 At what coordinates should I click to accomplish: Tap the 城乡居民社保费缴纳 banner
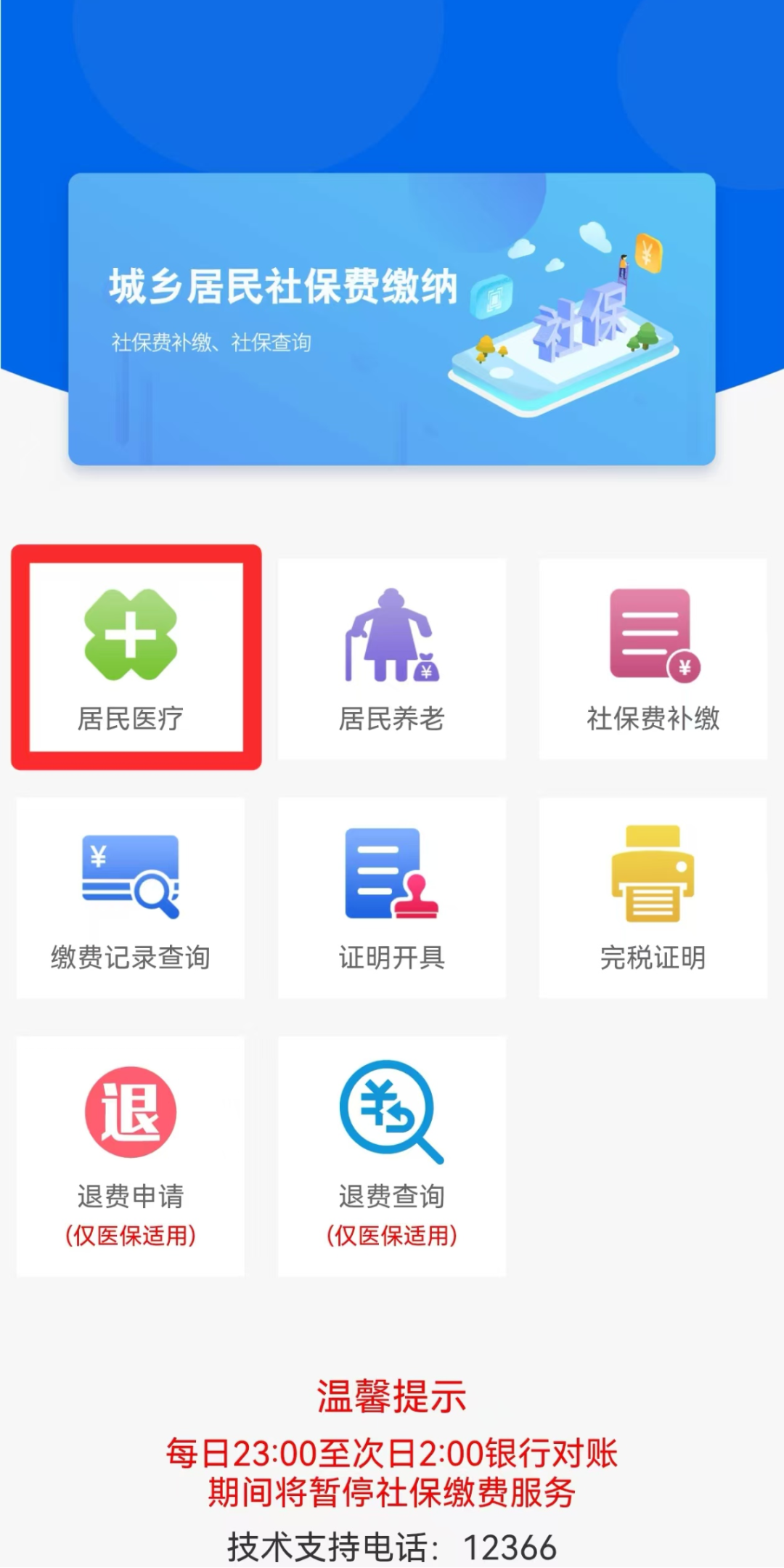pos(392,319)
